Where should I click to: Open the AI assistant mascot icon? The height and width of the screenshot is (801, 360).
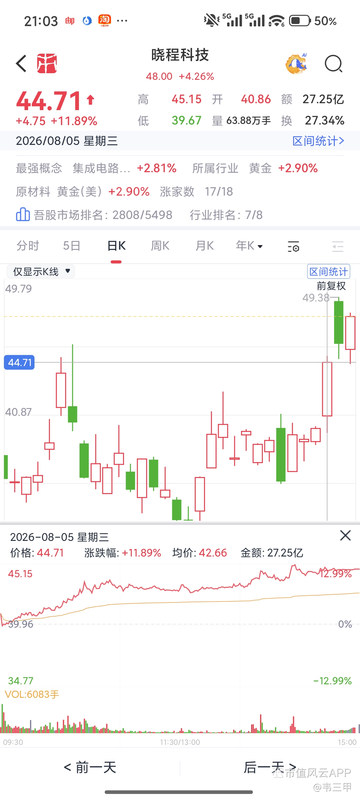(297, 64)
